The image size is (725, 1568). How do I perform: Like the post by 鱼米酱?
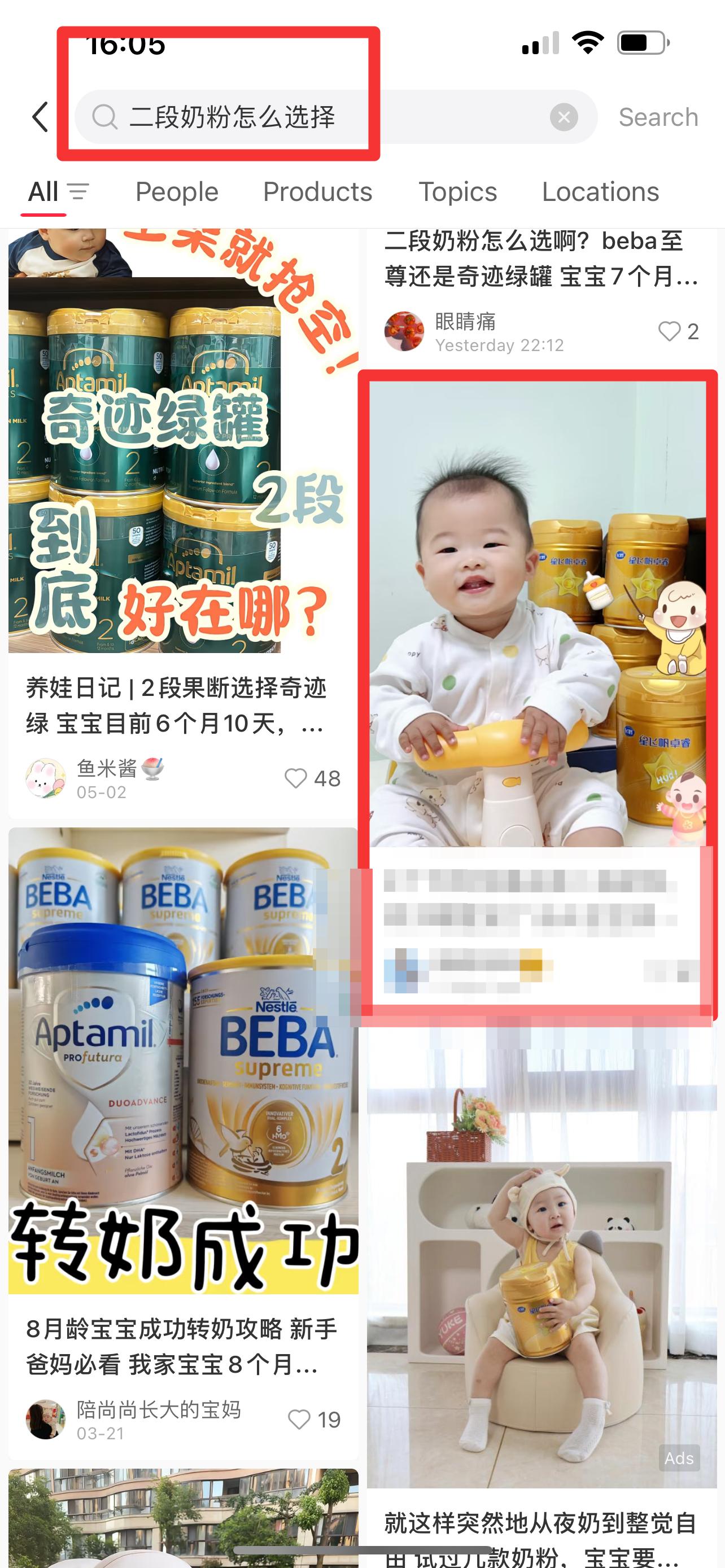[313, 778]
